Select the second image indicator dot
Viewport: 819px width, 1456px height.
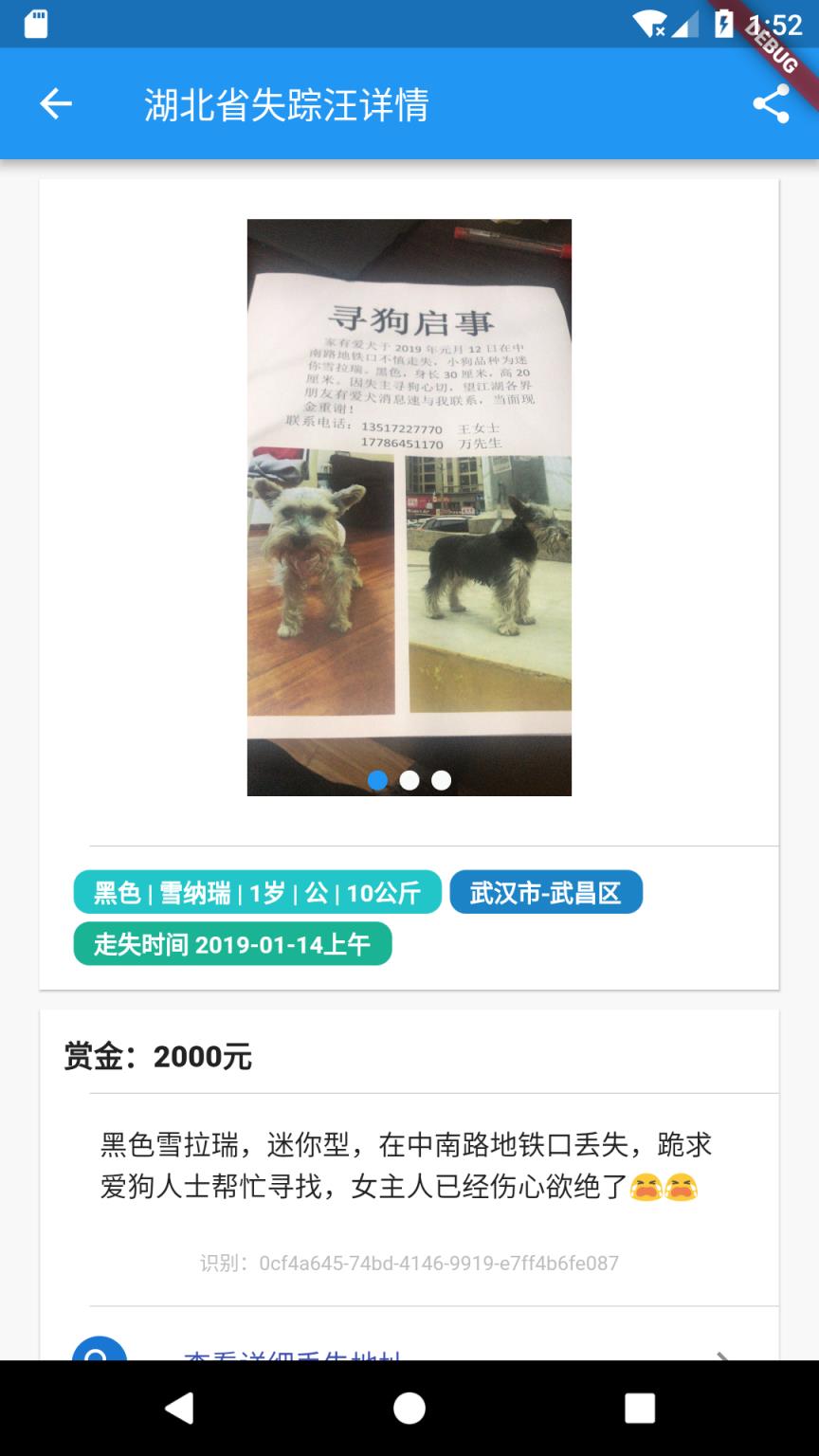pyautogui.click(x=409, y=779)
